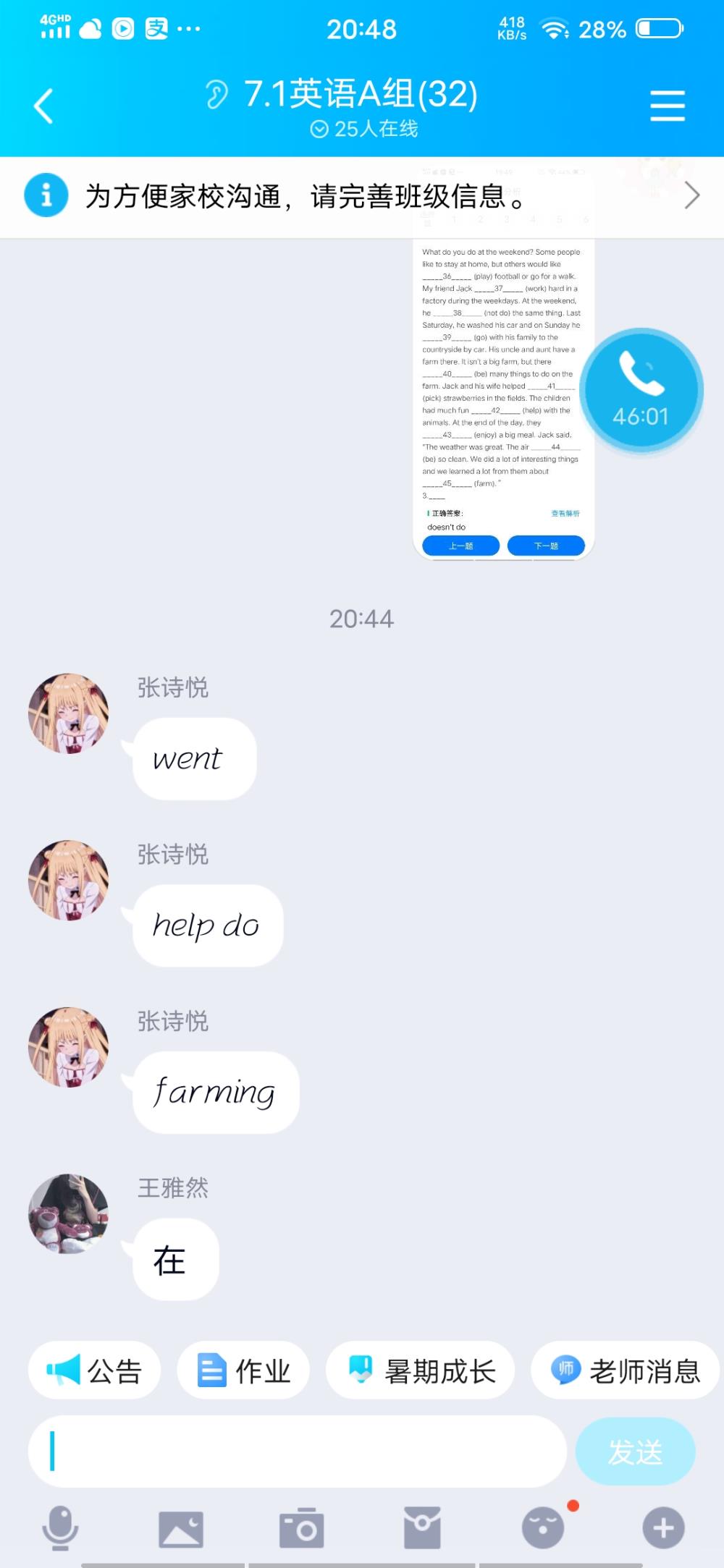Attach a picture from gallery
This screenshot has width=724, height=1568.
pos(181,1528)
